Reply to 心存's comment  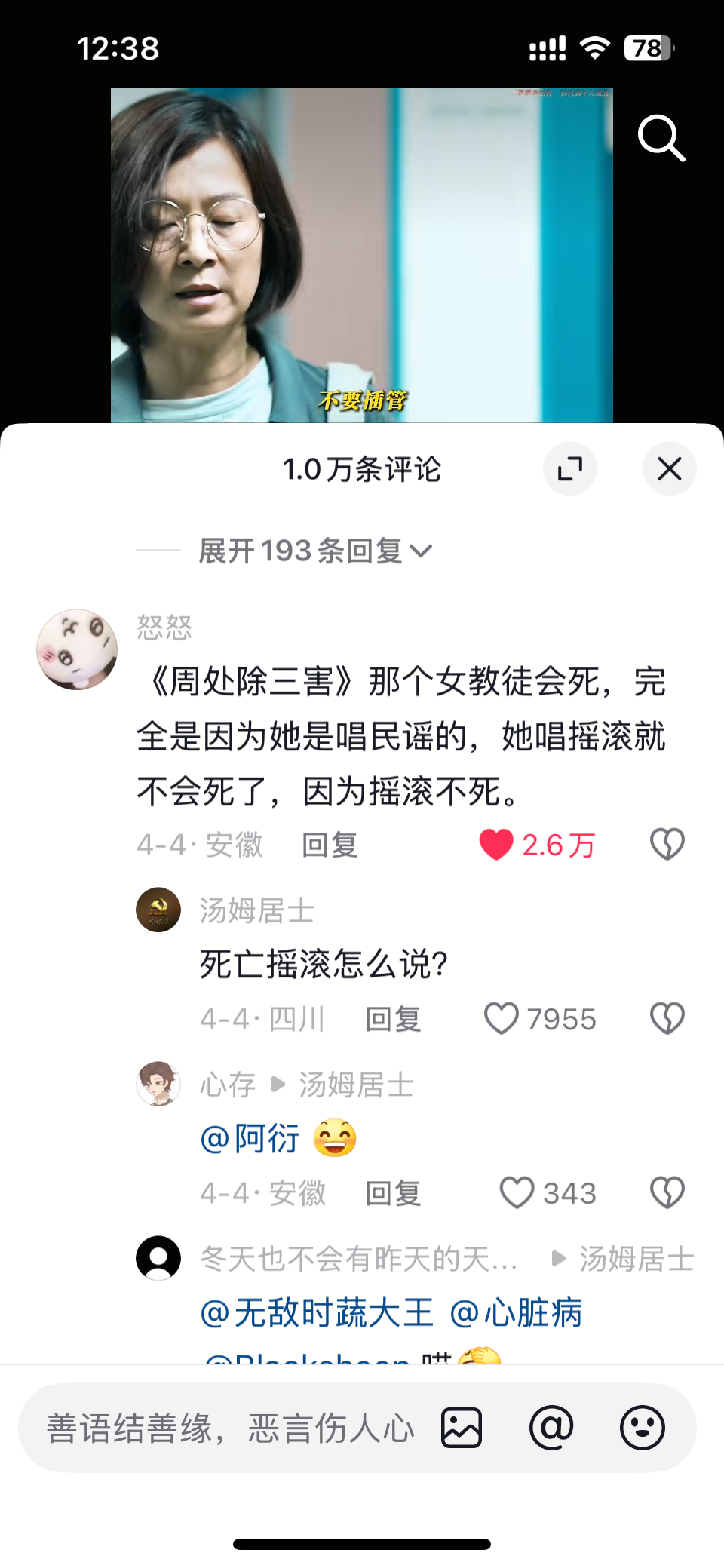(x=393, y=1193)
